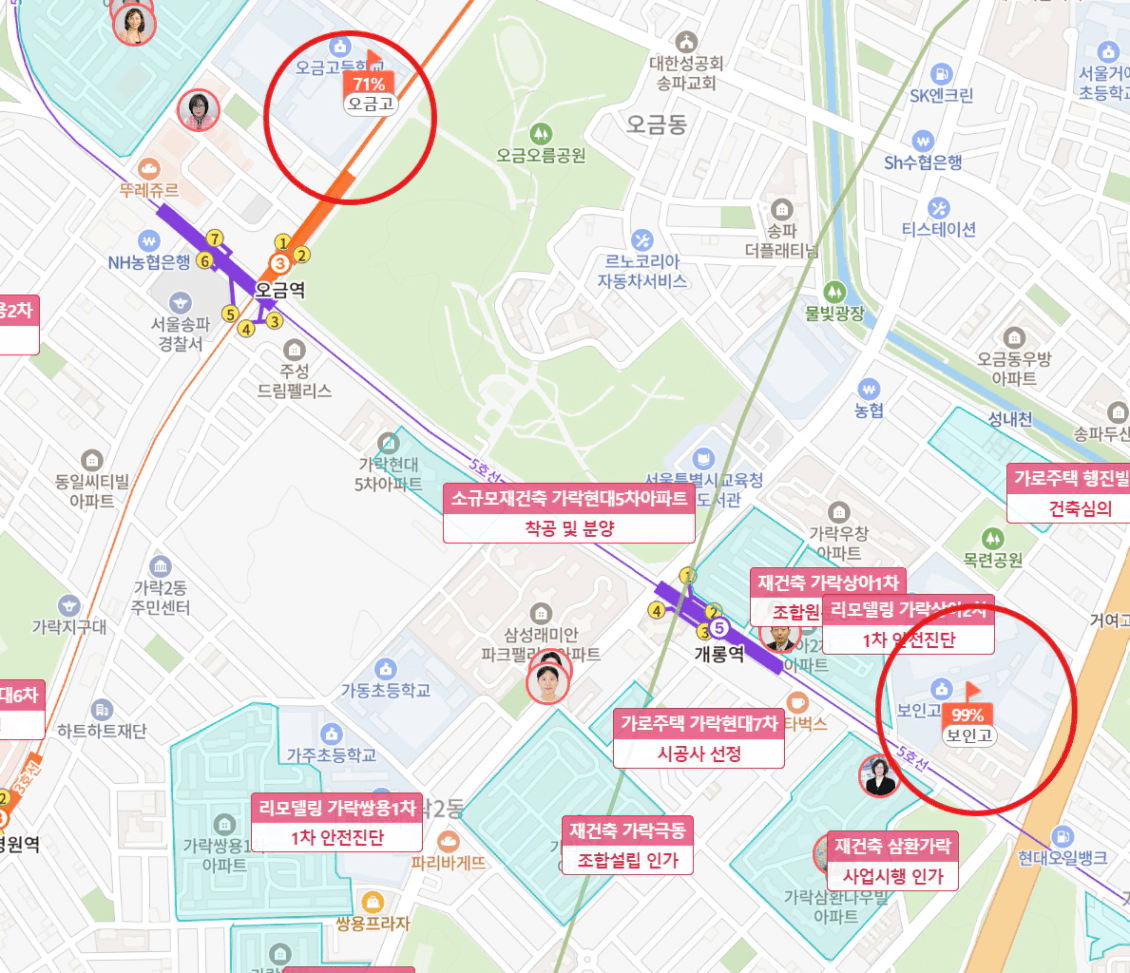Open the 재건축 삼환가락 사업시행 인가 label
The height and width of the screenshot is (973, 1130).
click(892, 860)
